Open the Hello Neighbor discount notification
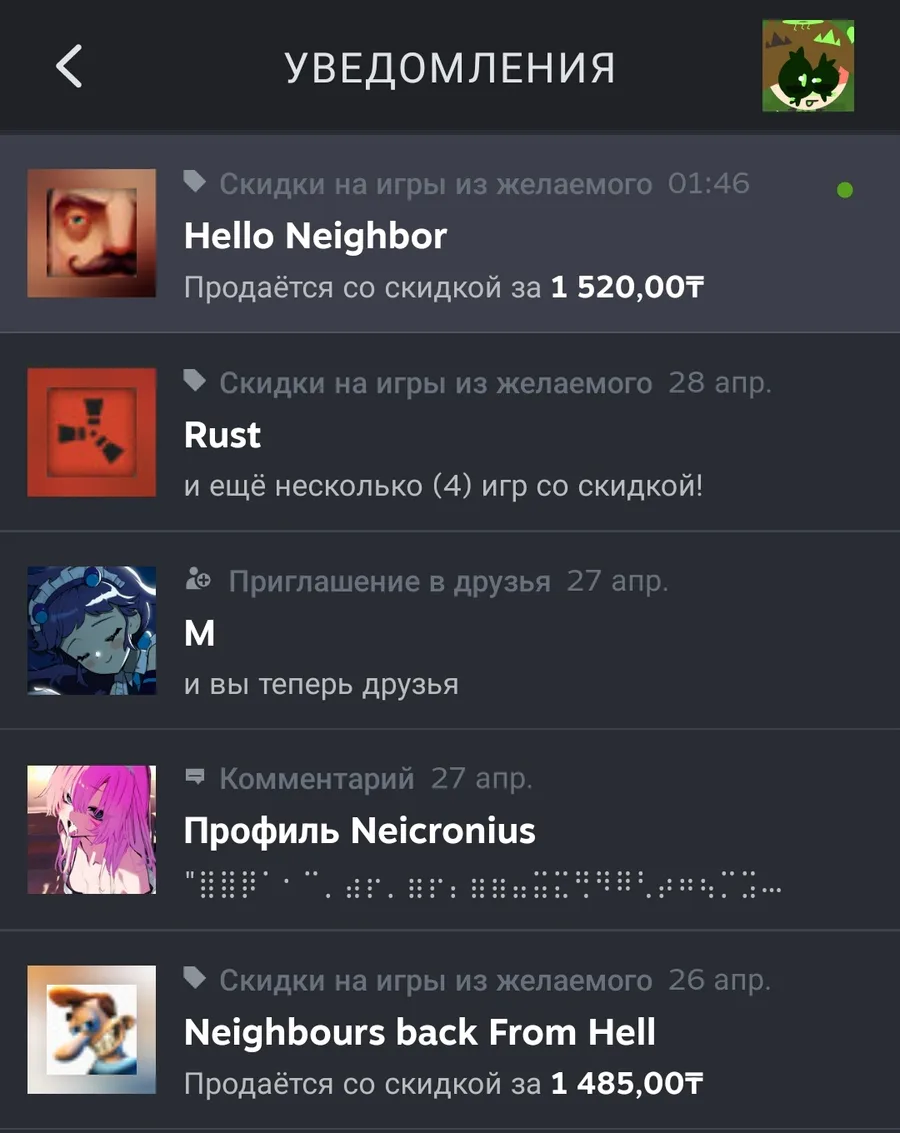Viewport: 900px width, 1133px height. [x=450, y=236]
